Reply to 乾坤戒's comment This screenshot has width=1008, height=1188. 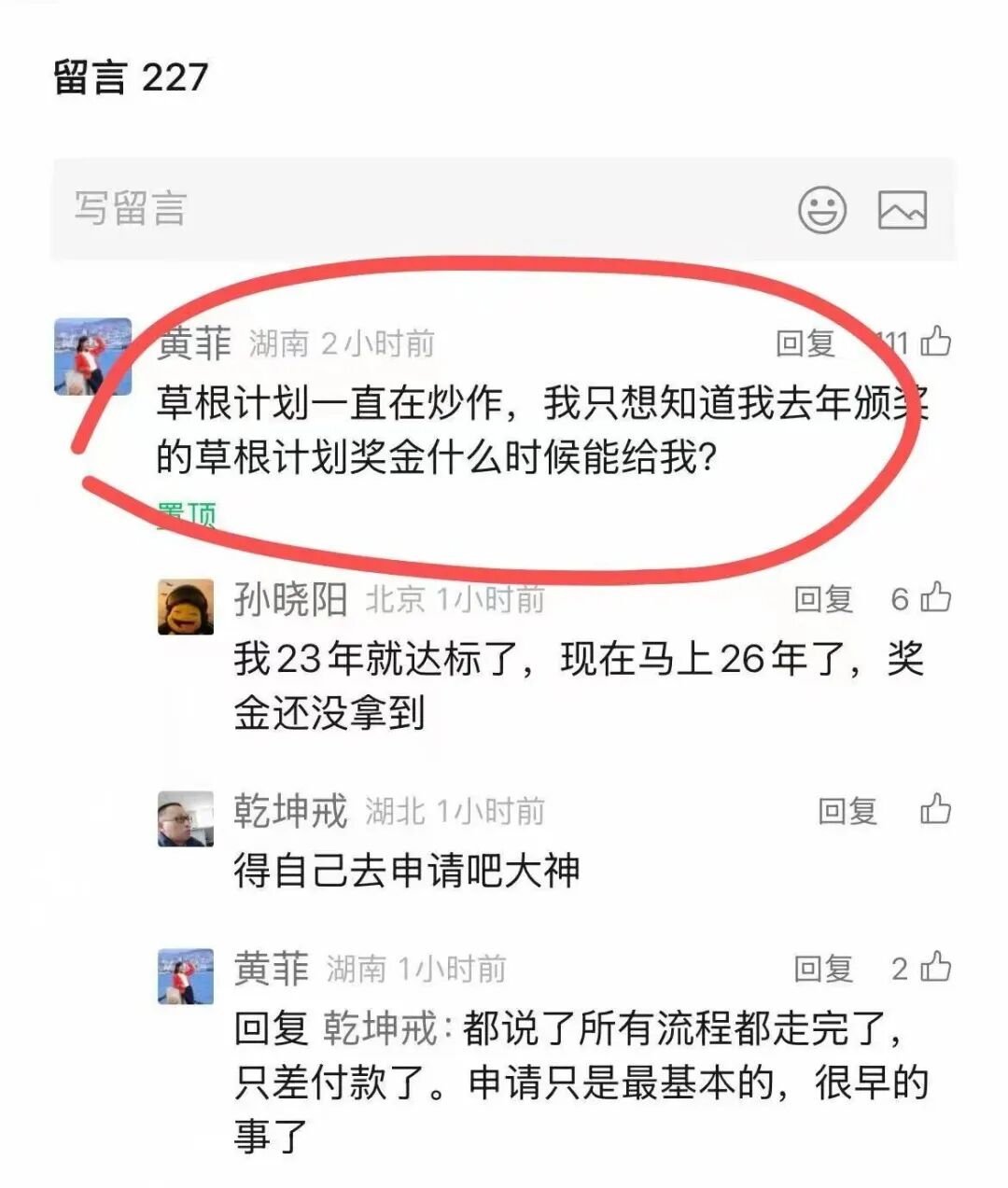[847, 811]
